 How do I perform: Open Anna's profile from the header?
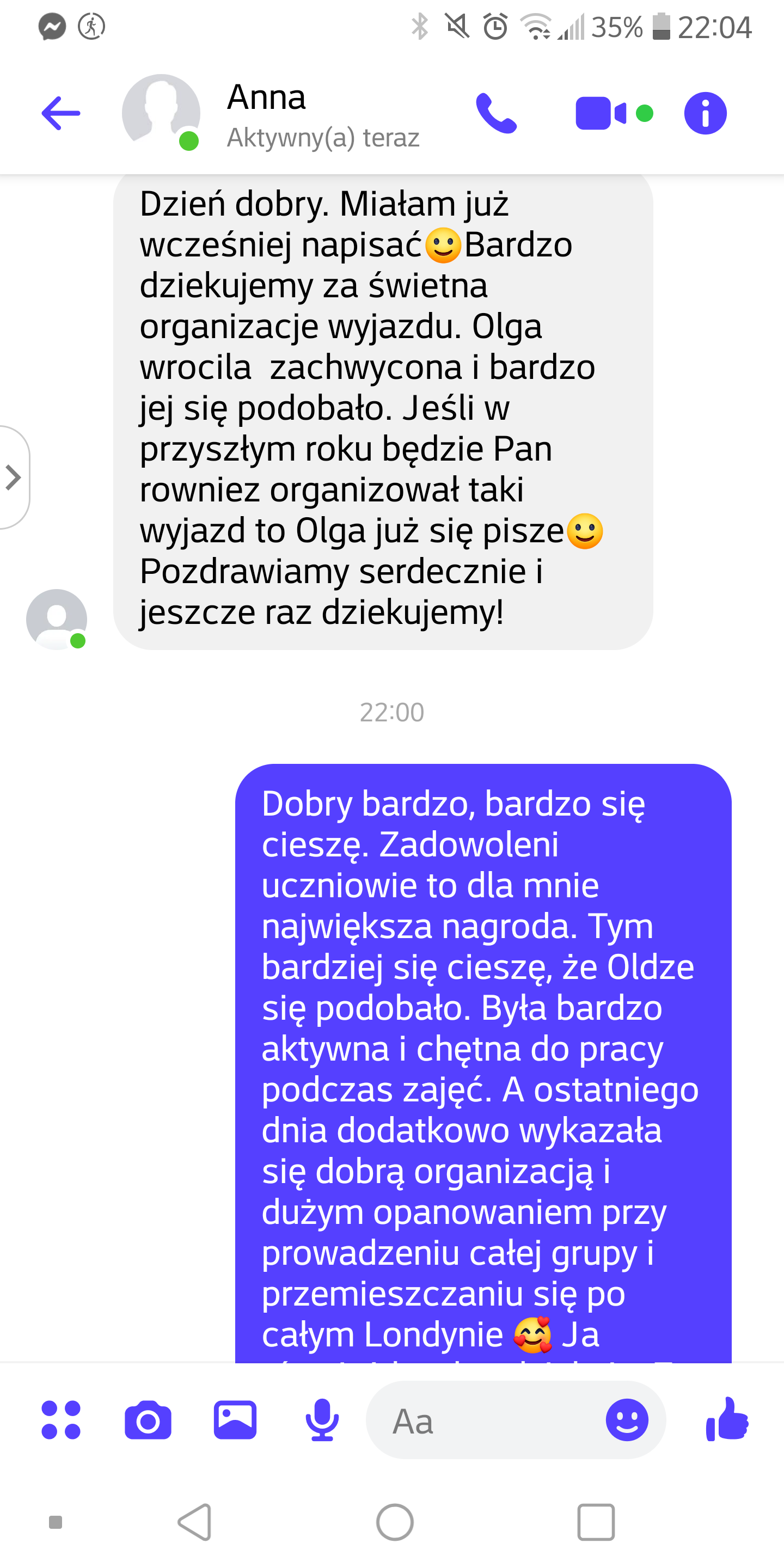(266, 113)
